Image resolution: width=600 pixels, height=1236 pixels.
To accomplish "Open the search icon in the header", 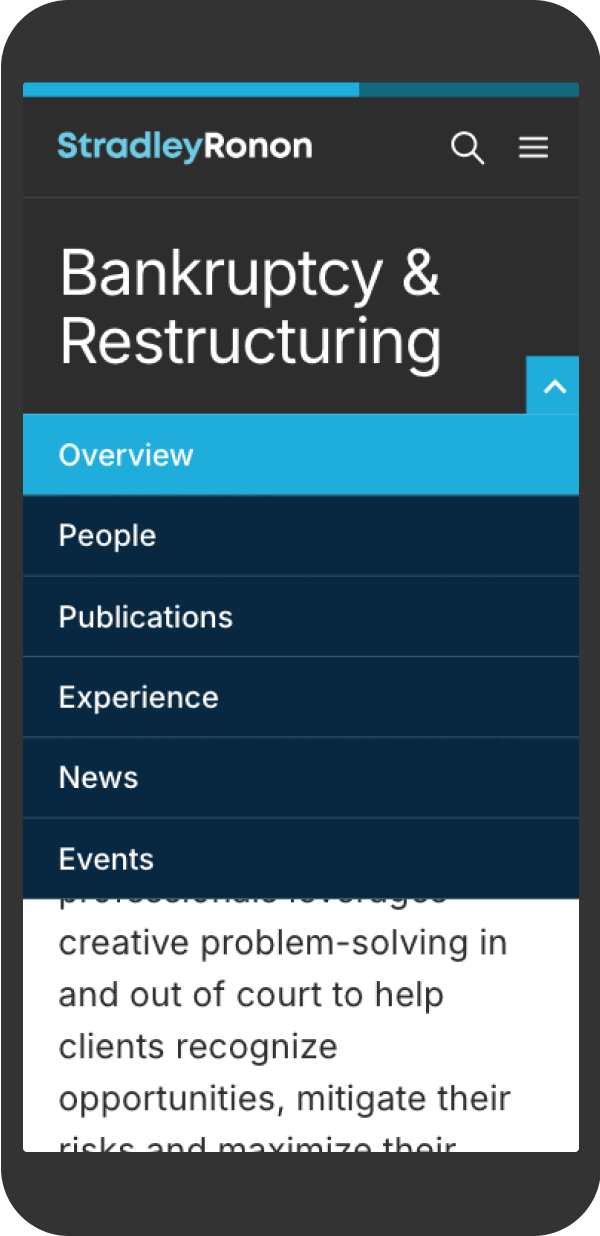I will (x=467, y=148).
